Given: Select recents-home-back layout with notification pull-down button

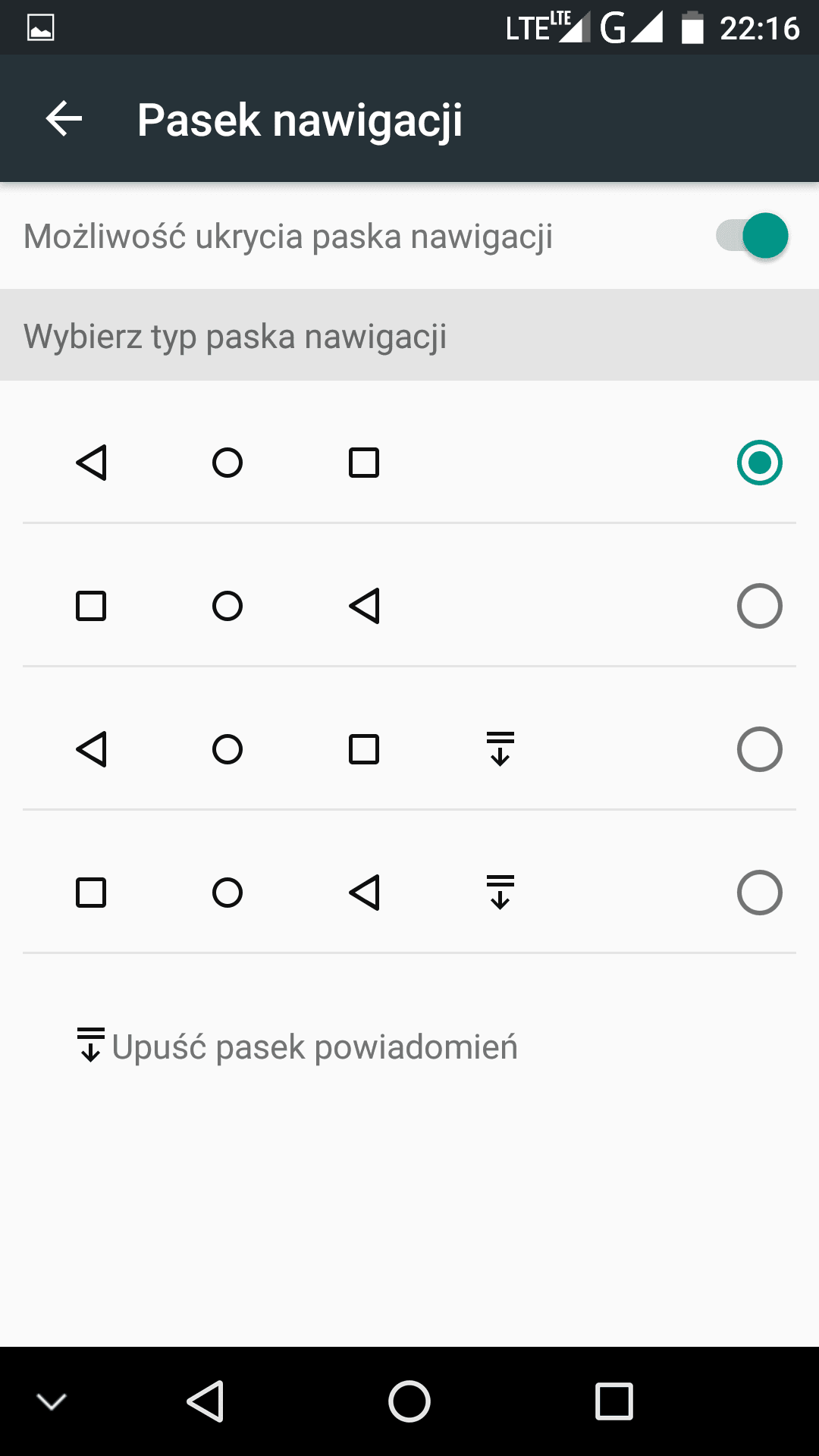Looking at the screenshot, I should click(759, 893).
